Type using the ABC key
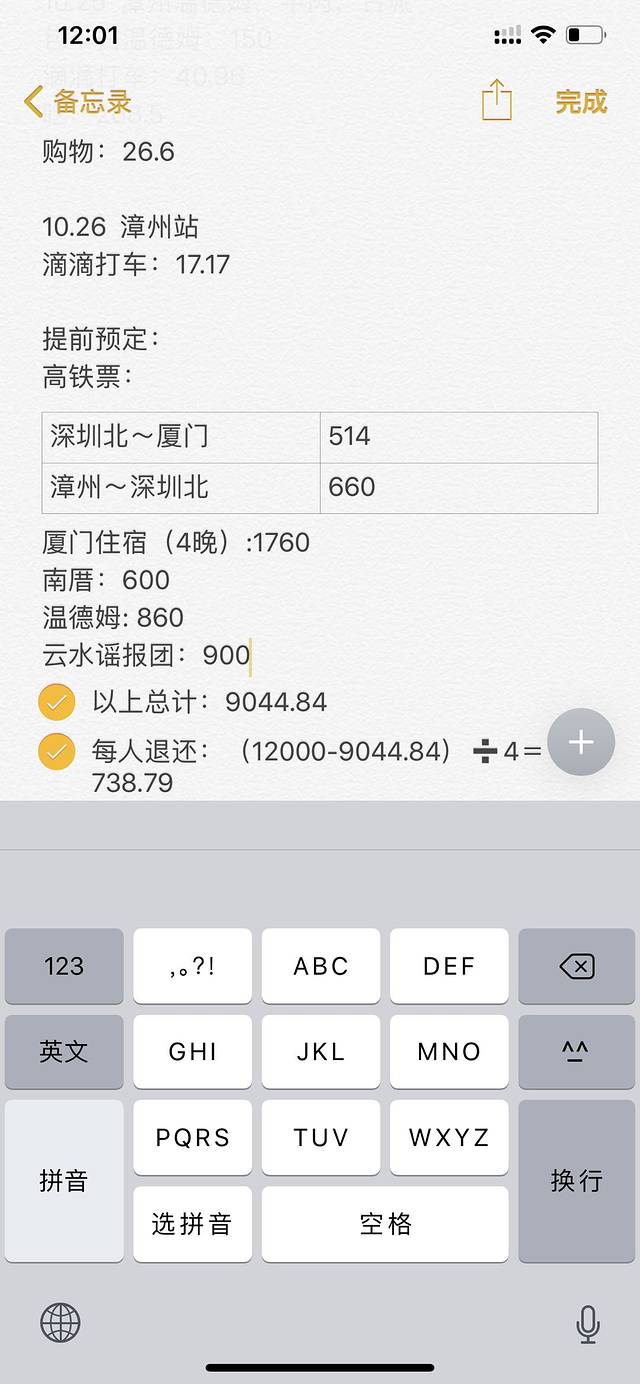The image size is (640, 1384). 321,966
